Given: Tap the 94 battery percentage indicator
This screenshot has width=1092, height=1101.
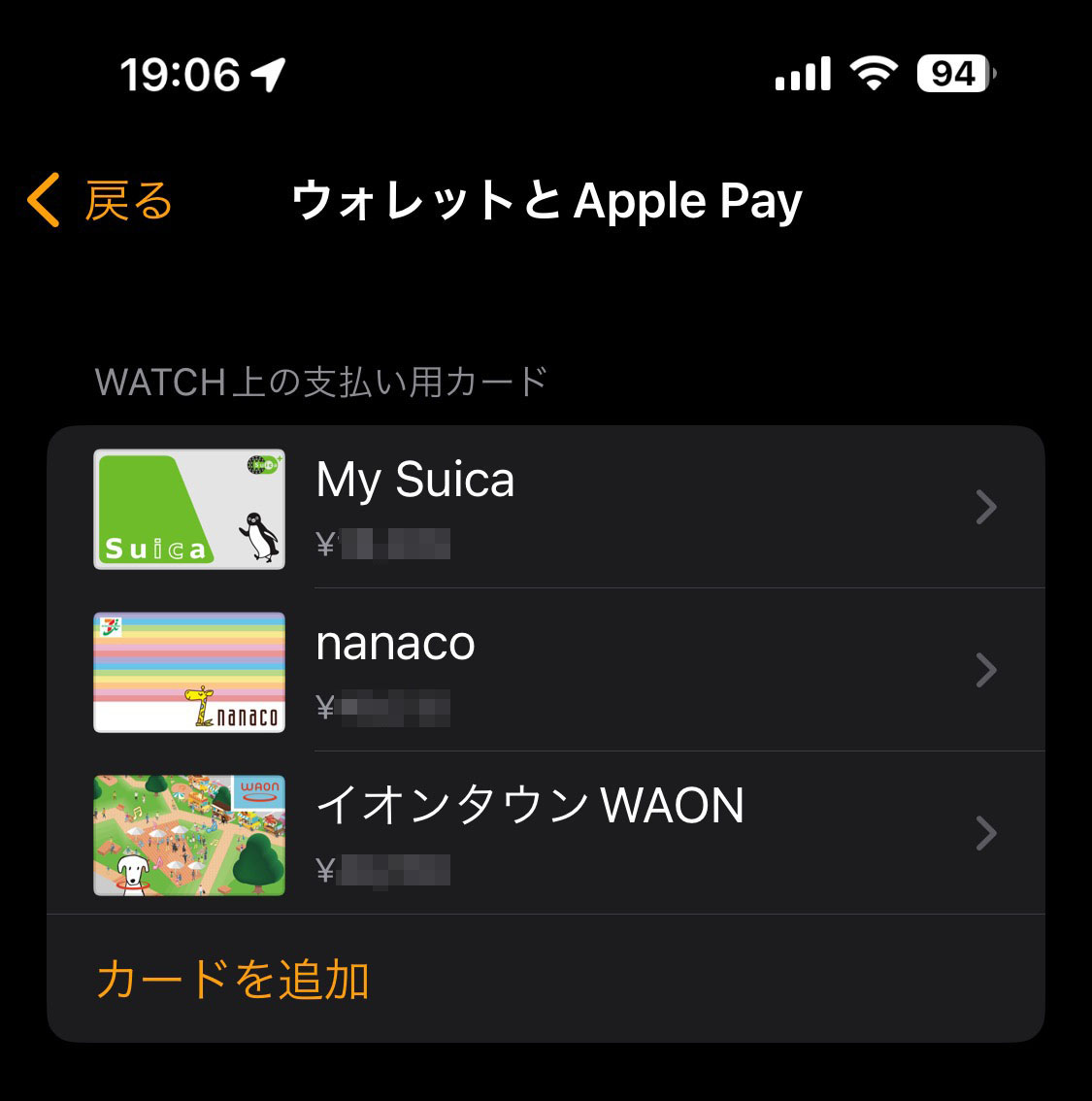Looking at the screenshot, I should pos(950,73).
